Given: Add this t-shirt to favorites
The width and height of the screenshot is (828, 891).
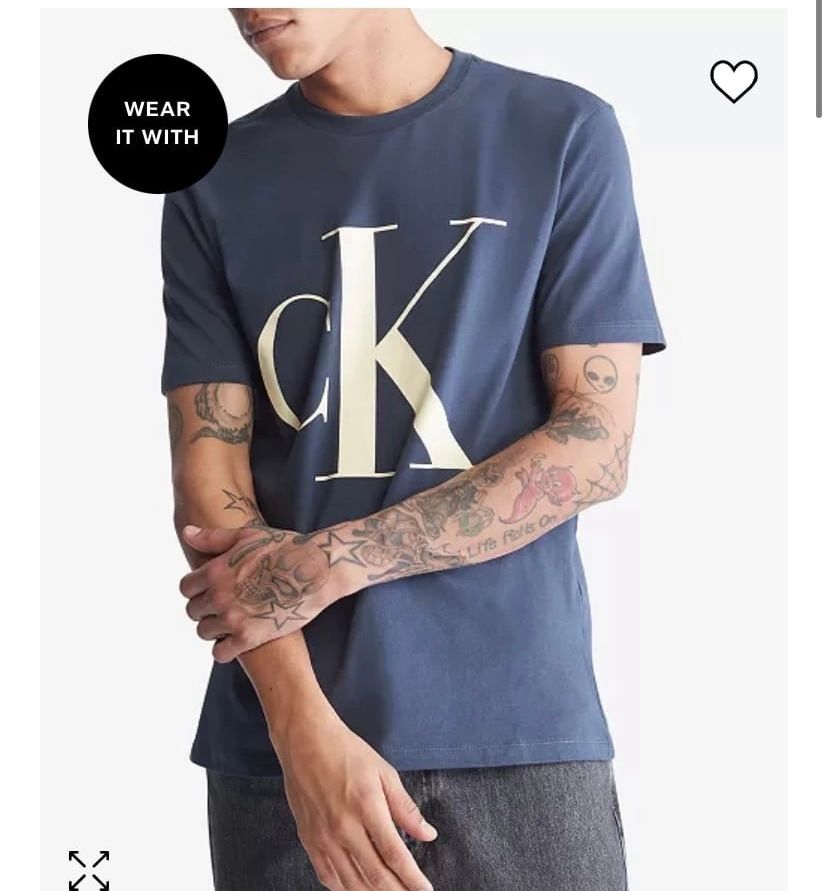Looking at the screenshot, I should [733, 82].
